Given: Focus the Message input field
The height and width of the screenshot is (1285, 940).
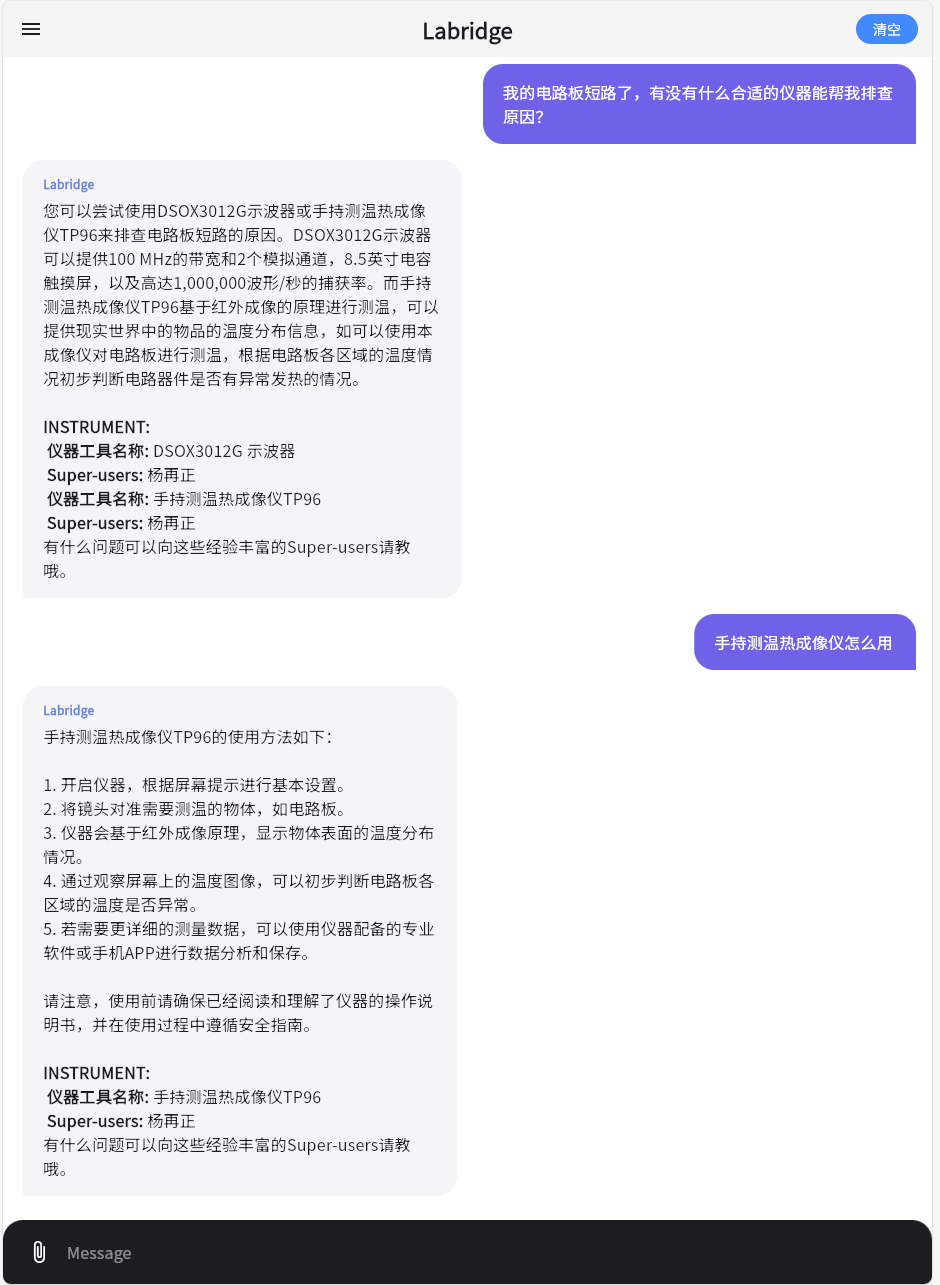Looking at the screenshot, I should (480, 1253).
